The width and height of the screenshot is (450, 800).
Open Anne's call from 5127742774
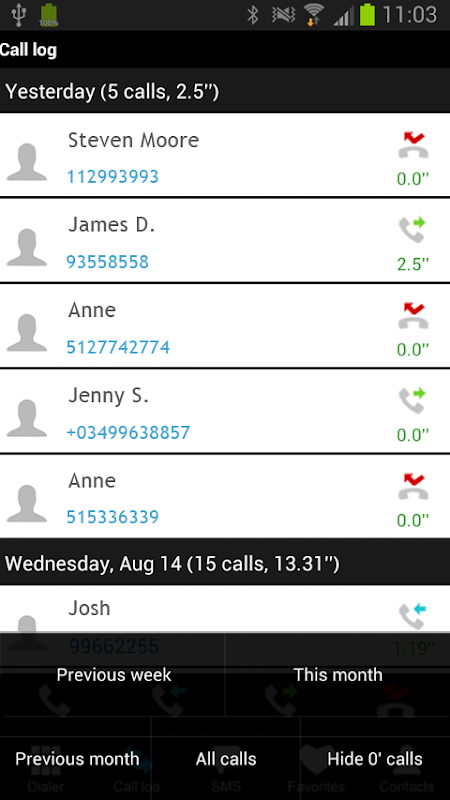(225, 326)
